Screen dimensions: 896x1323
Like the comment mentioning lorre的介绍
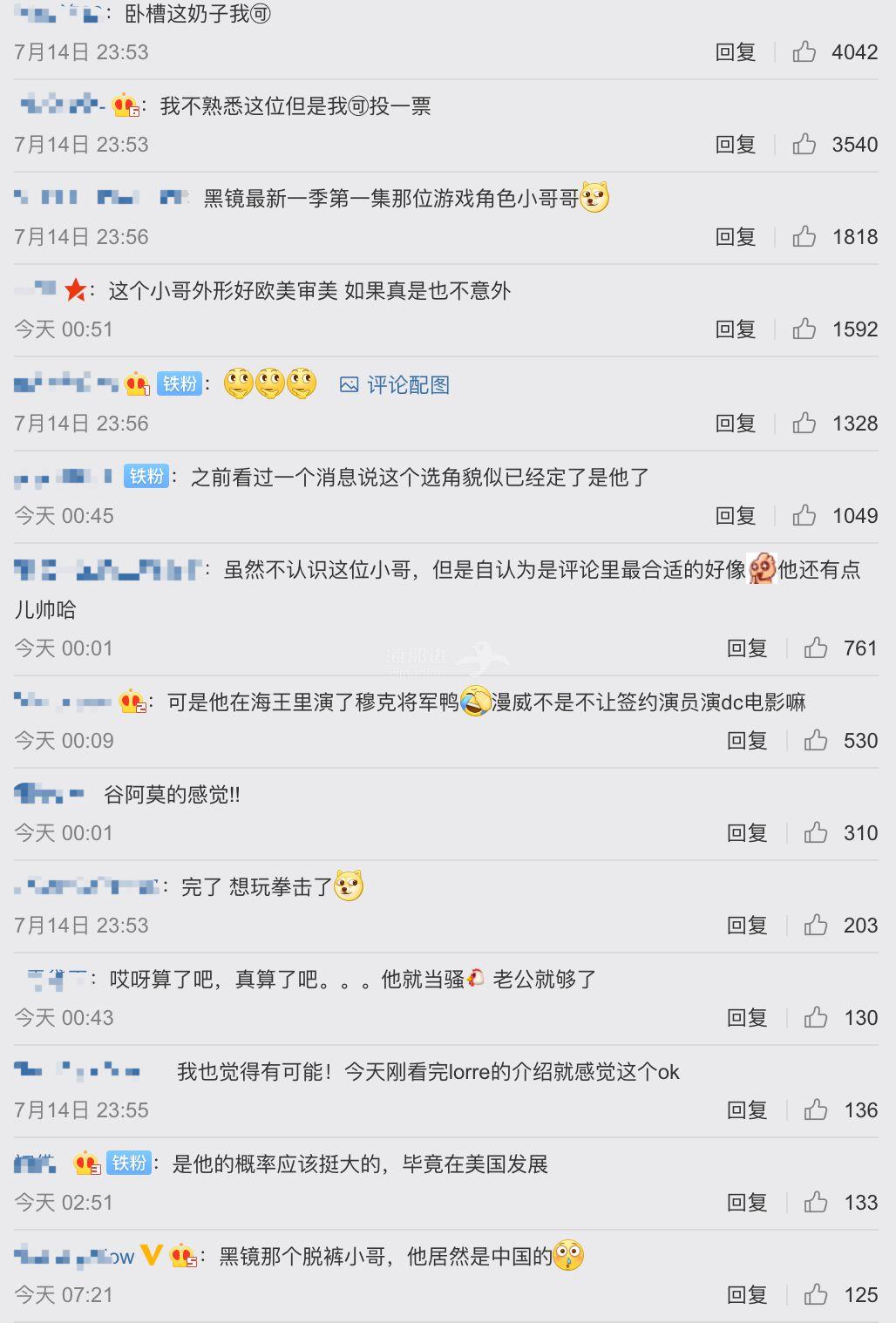pos(816,1110)
